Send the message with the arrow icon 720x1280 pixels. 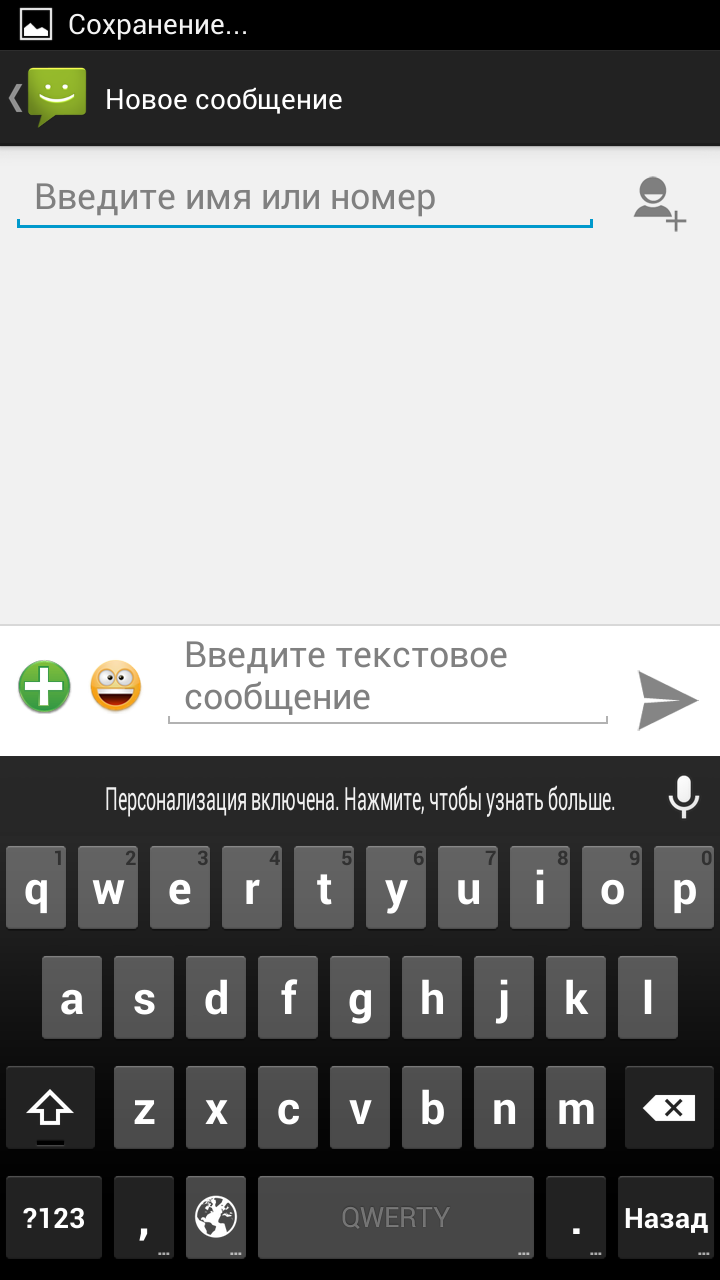pyautogui.click(x=667, y=699)
